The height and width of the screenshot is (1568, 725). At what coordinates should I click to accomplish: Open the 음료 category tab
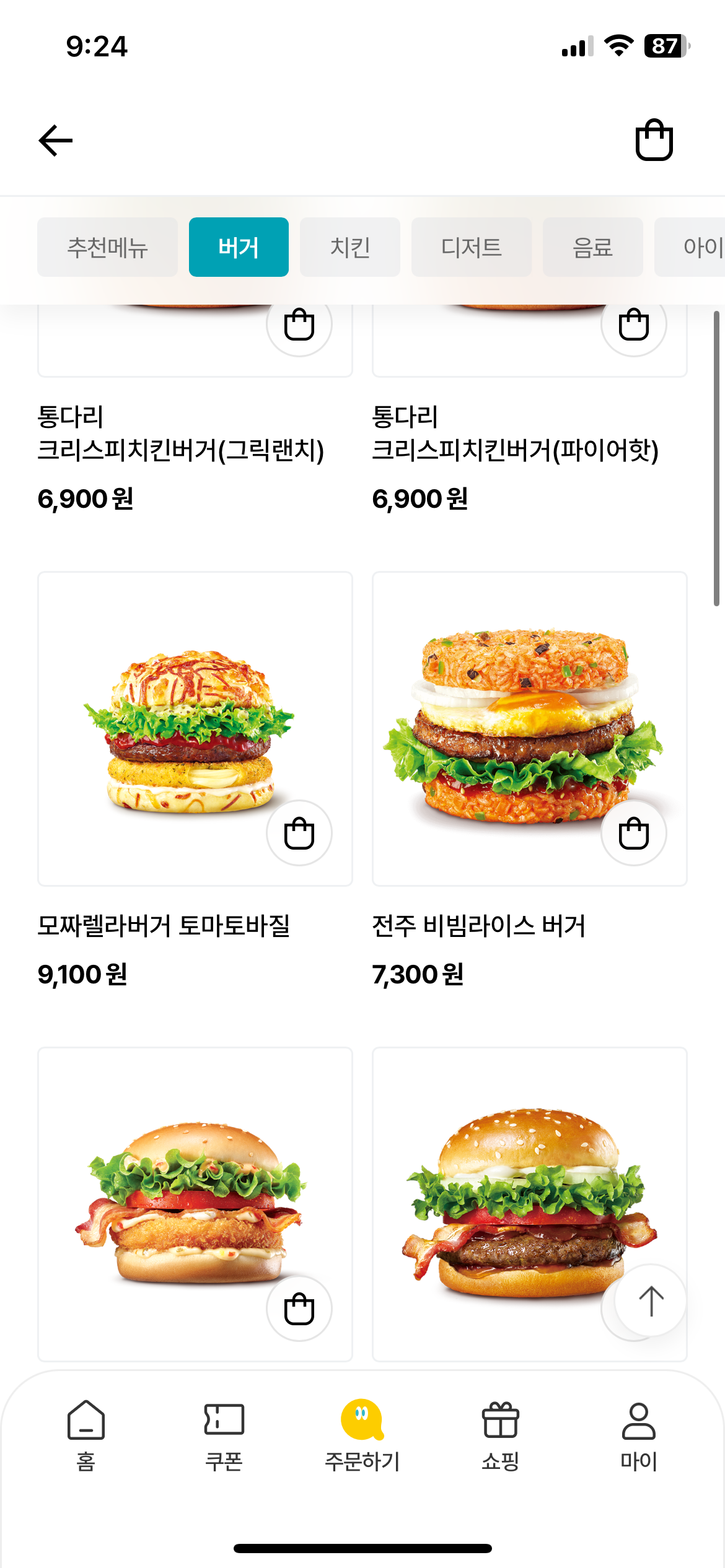click(592, 247)
